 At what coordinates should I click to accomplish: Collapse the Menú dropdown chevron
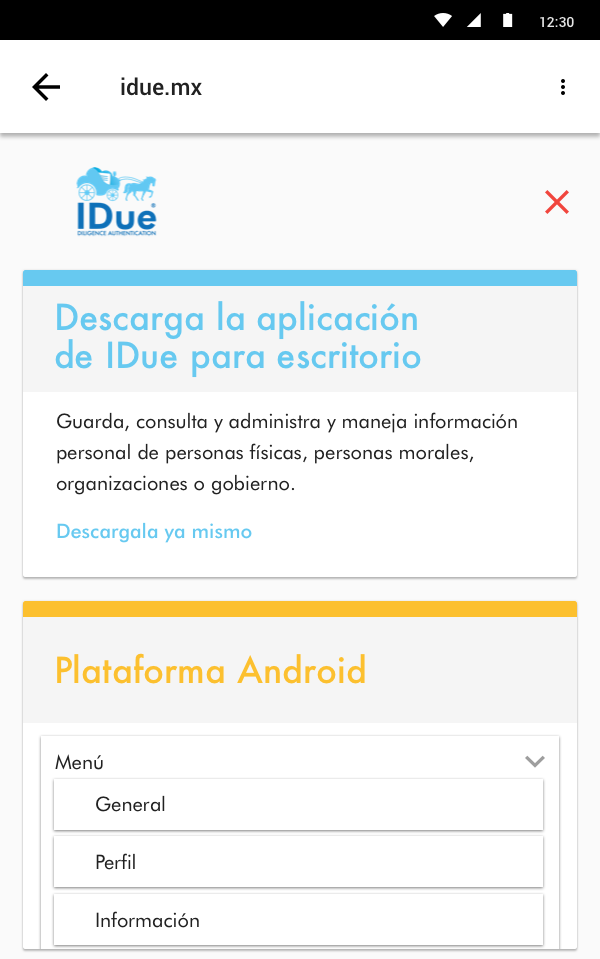tap(535, 762)
